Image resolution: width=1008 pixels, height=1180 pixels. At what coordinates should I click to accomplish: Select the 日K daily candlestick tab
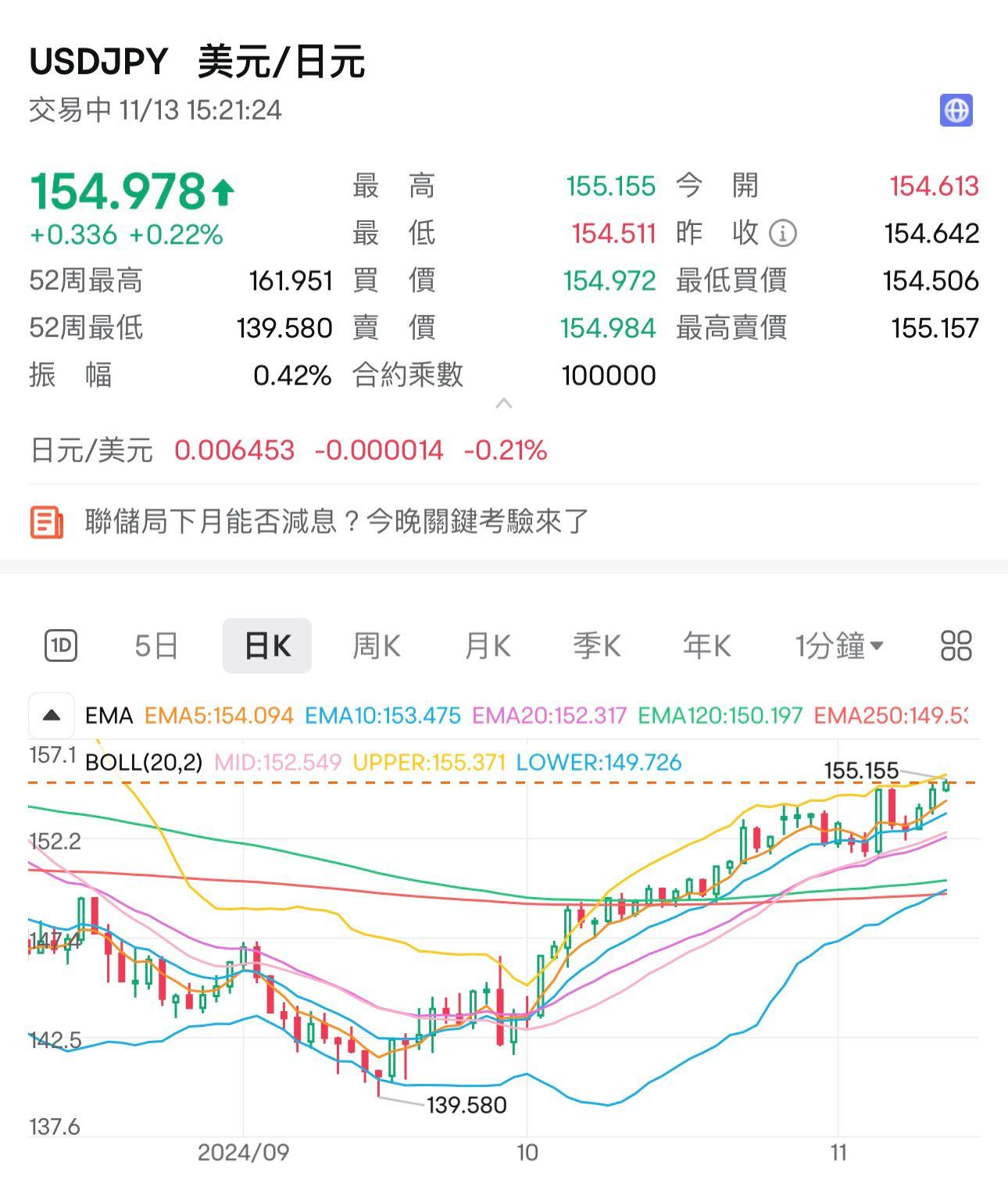pyautogui.click(x=267, y=646)
